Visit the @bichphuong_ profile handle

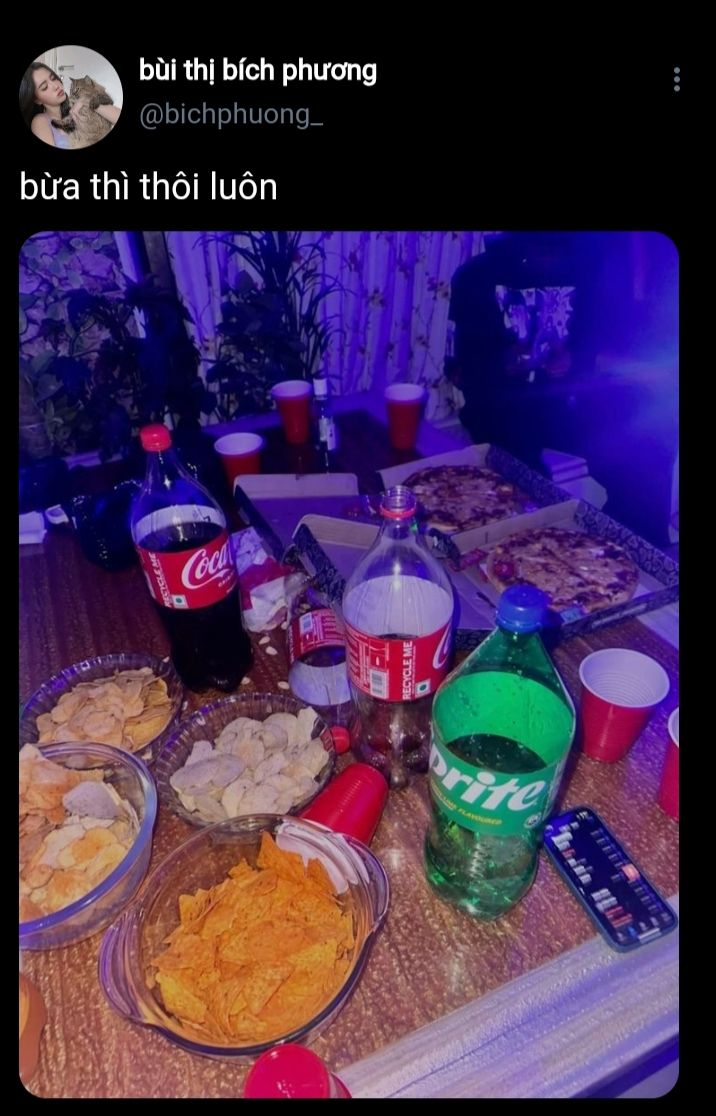coord(231,115)
